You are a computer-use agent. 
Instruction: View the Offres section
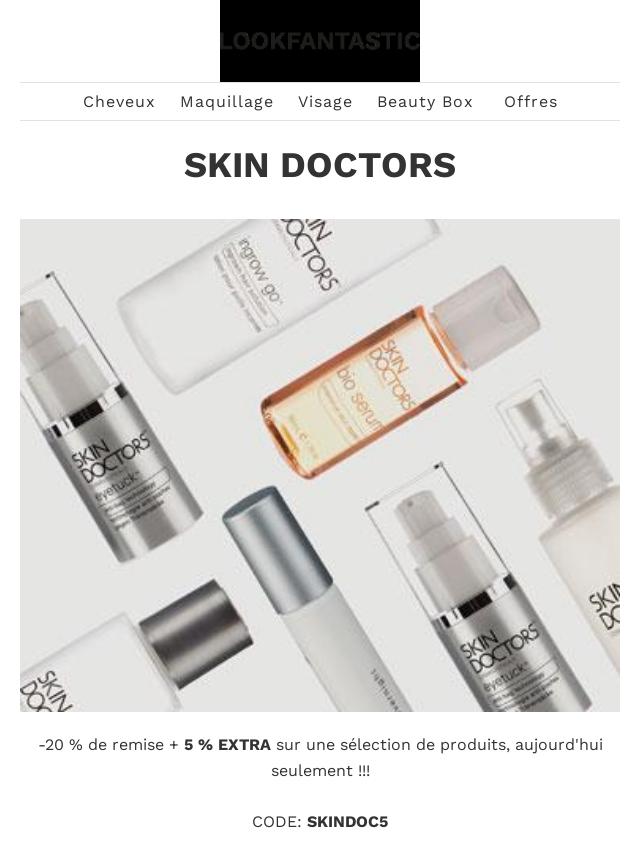(530, 102)
